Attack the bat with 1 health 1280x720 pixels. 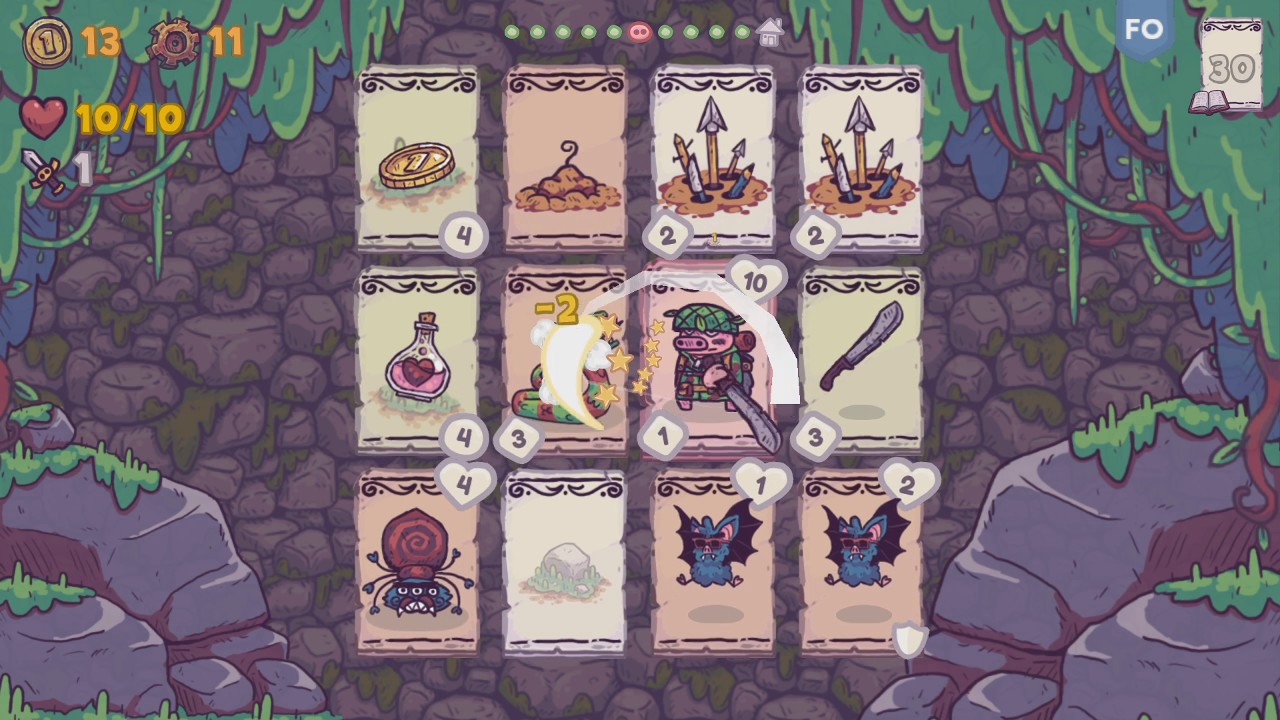coord(713,560)
